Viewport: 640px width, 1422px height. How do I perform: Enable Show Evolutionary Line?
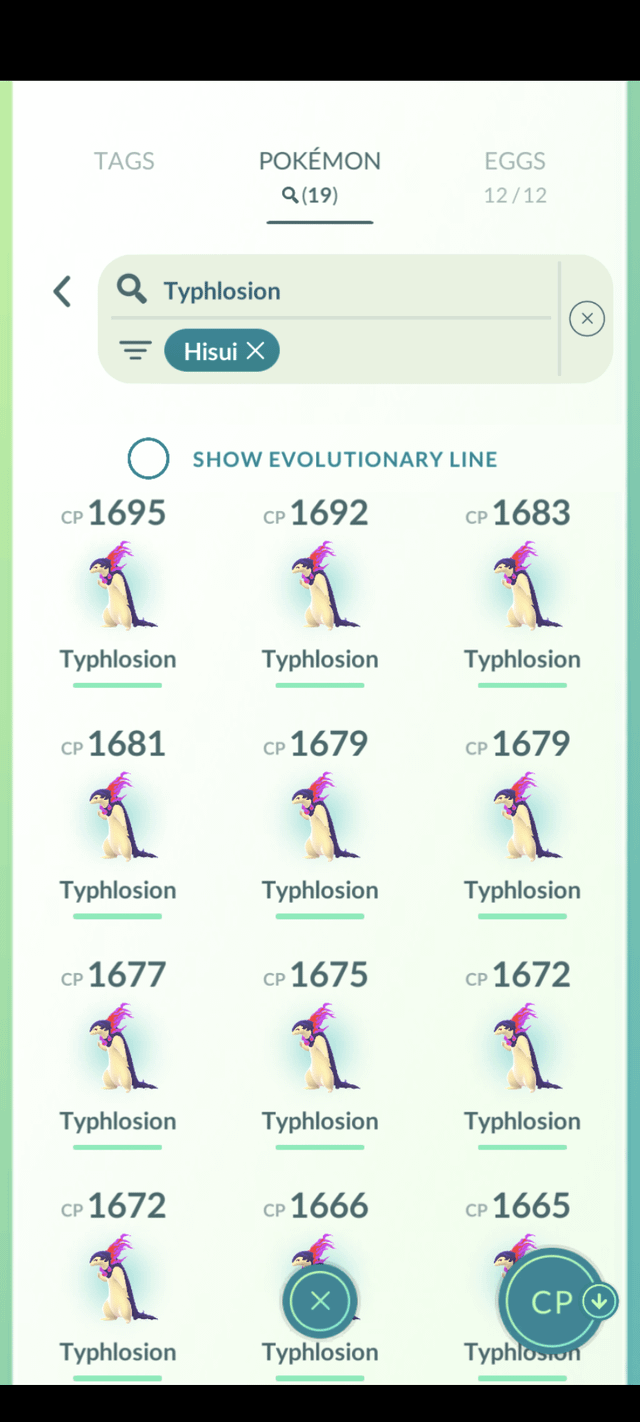(148, 459)
